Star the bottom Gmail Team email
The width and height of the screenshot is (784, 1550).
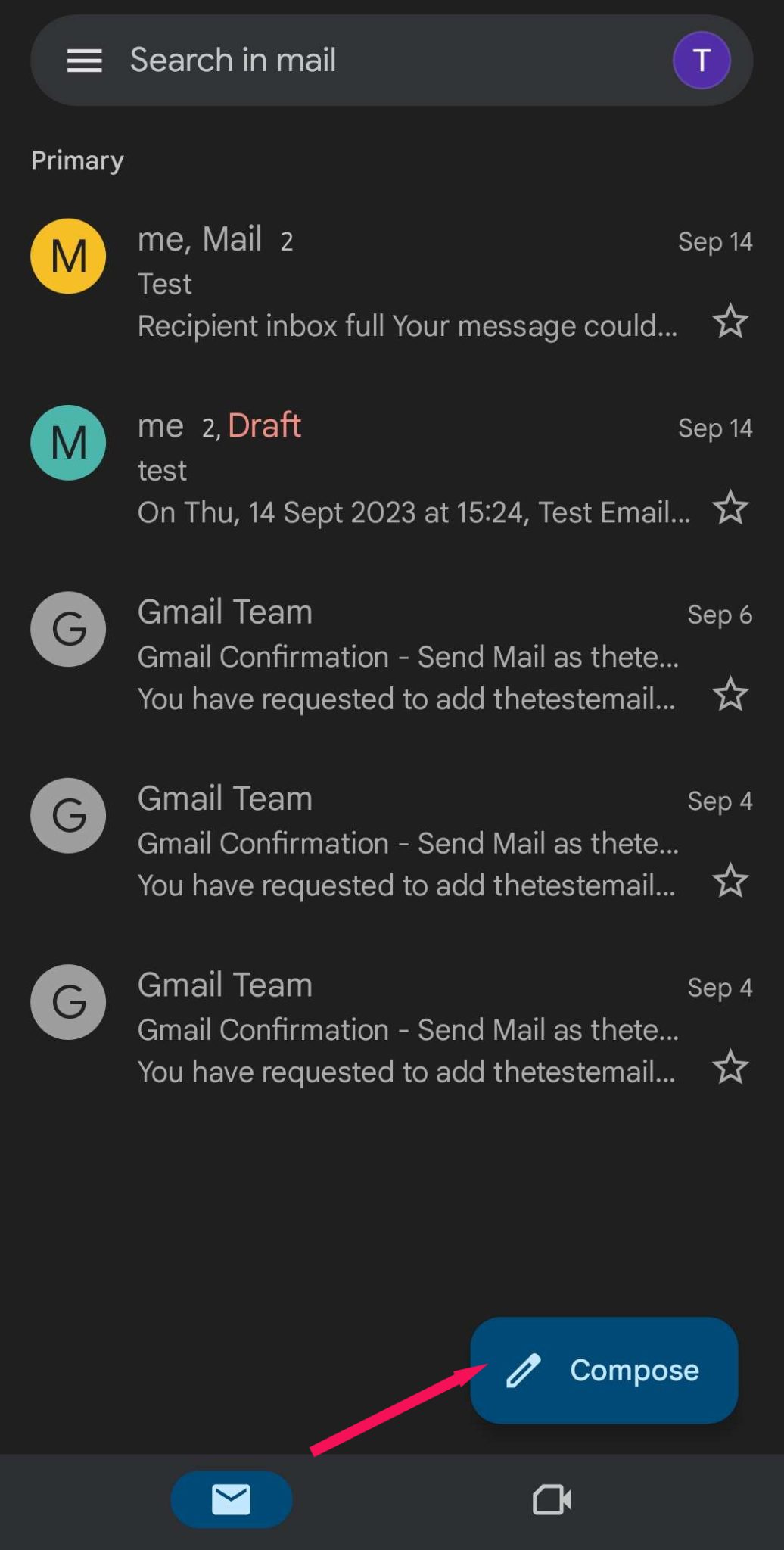click(731, 1066)
